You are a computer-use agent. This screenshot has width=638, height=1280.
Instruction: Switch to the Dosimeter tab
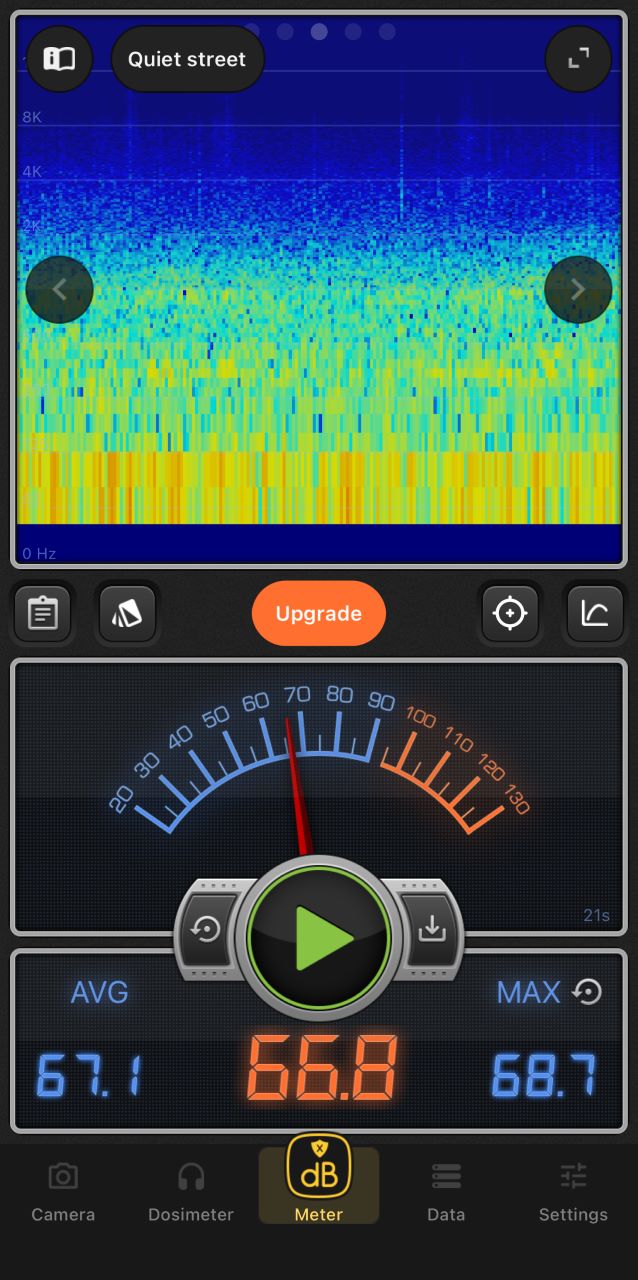tap(190, 1192)
